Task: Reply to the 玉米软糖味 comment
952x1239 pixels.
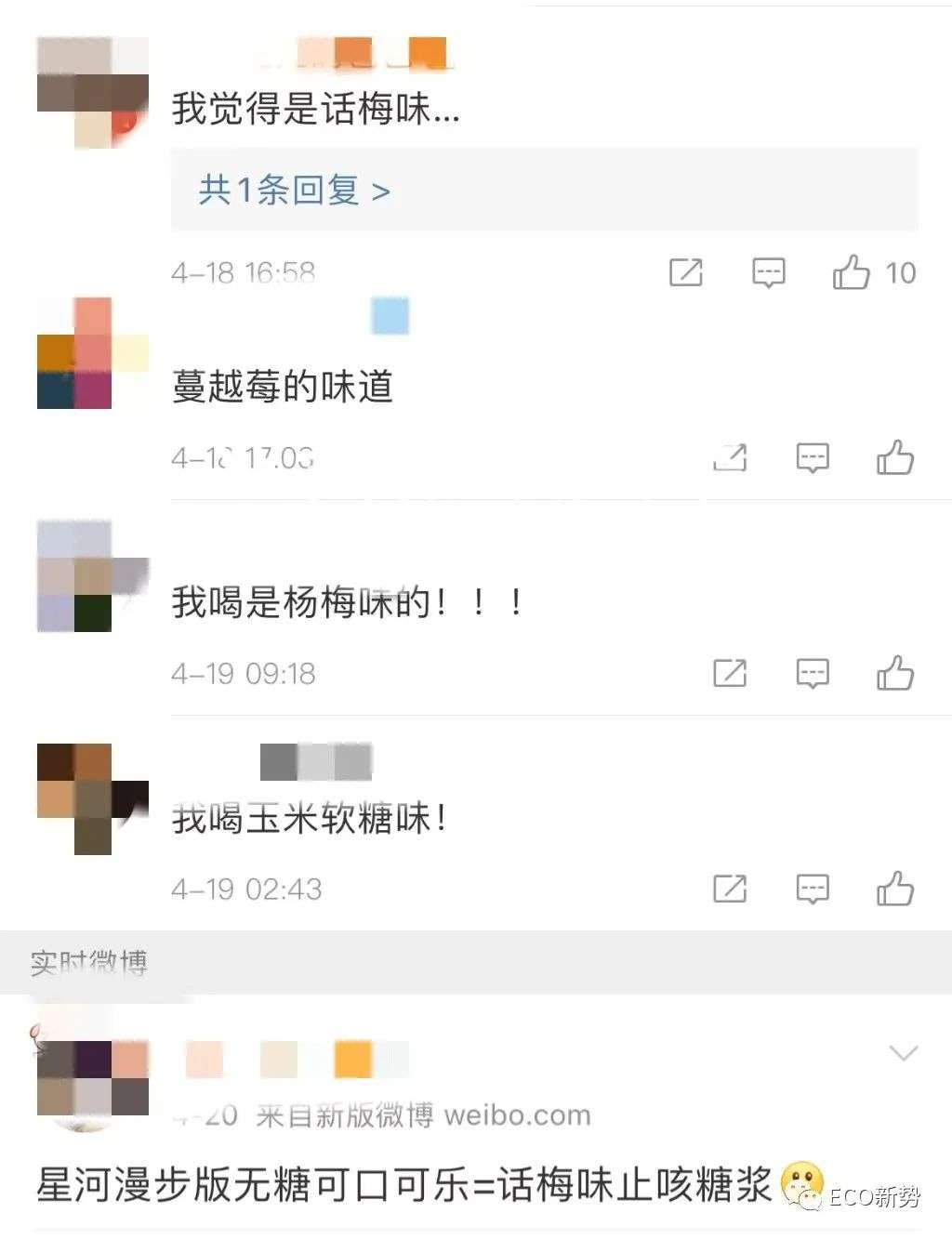Action: click(x=813, y=889)
